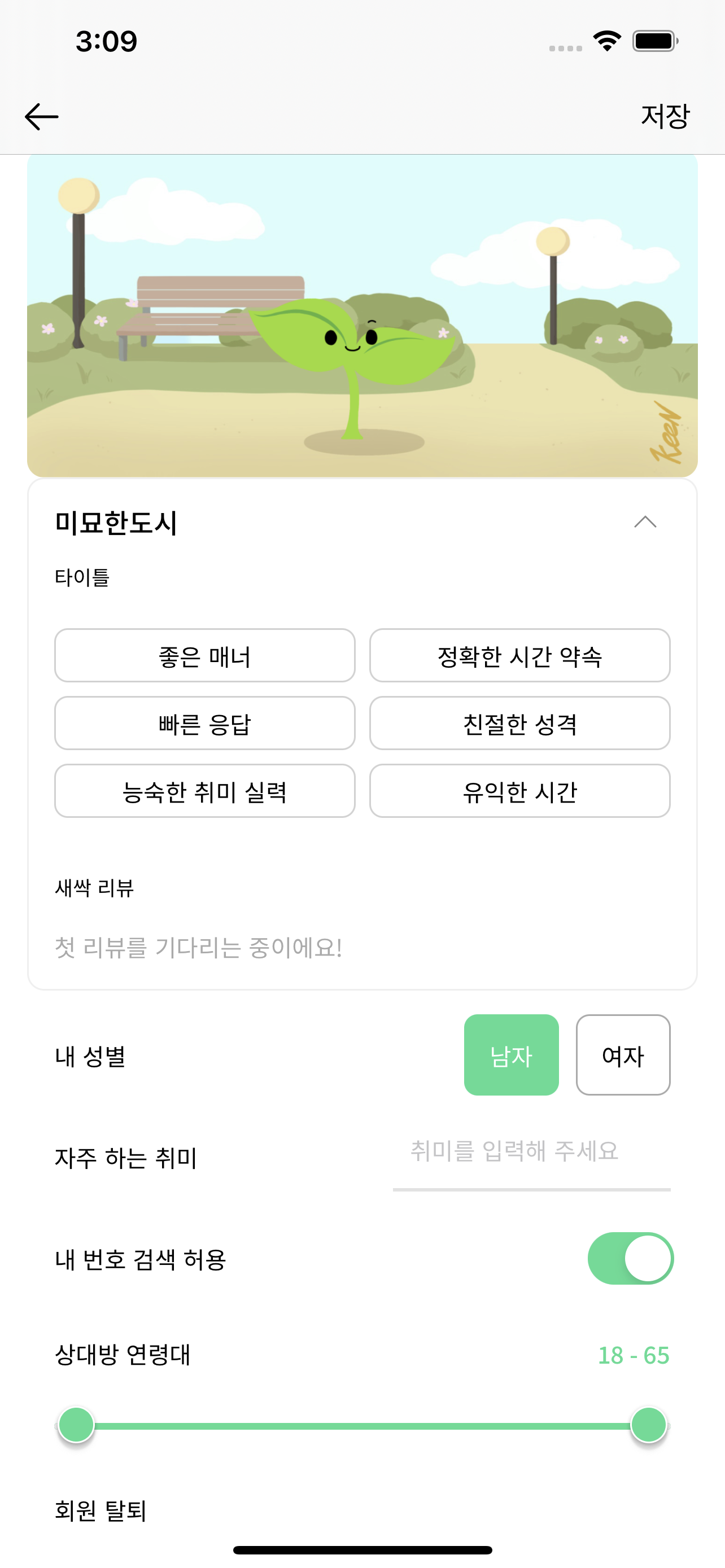The image size is (725, 1568).
Task: Select the 좋은 매너 title chip
Action: [204, 655]
